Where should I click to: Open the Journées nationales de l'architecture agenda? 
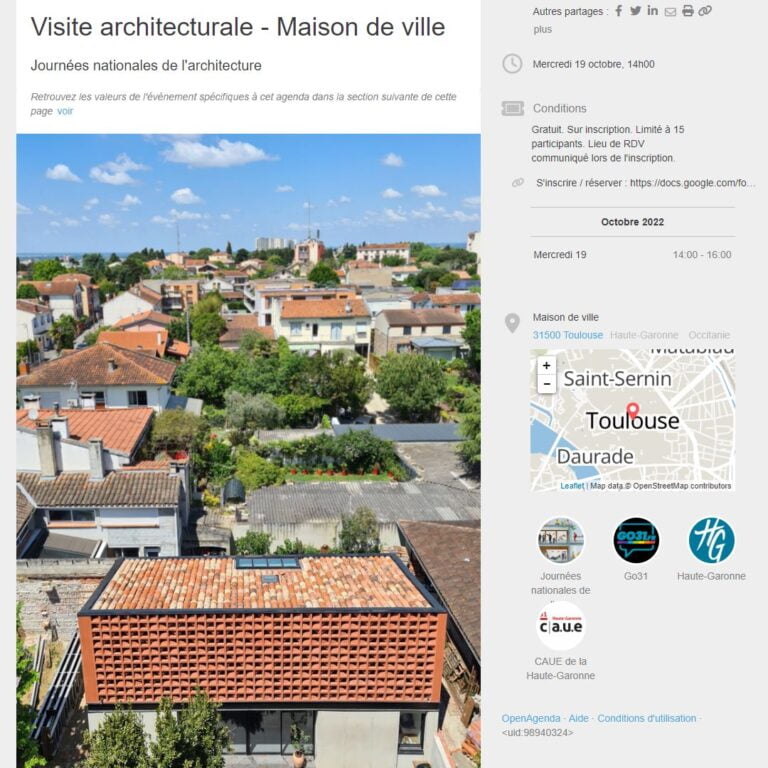point(561,541)
